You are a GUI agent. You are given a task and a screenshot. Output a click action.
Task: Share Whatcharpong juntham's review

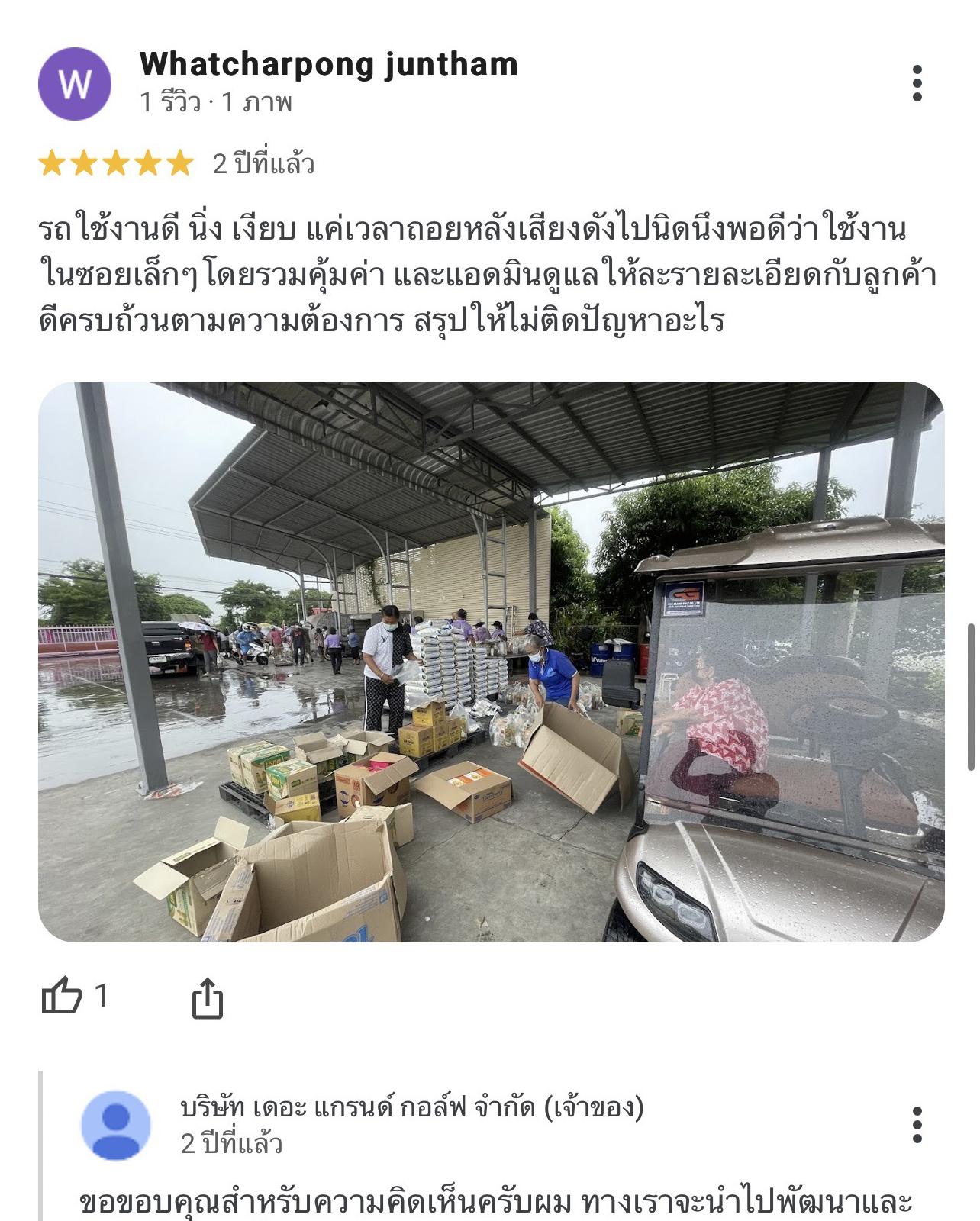[207, 997]
